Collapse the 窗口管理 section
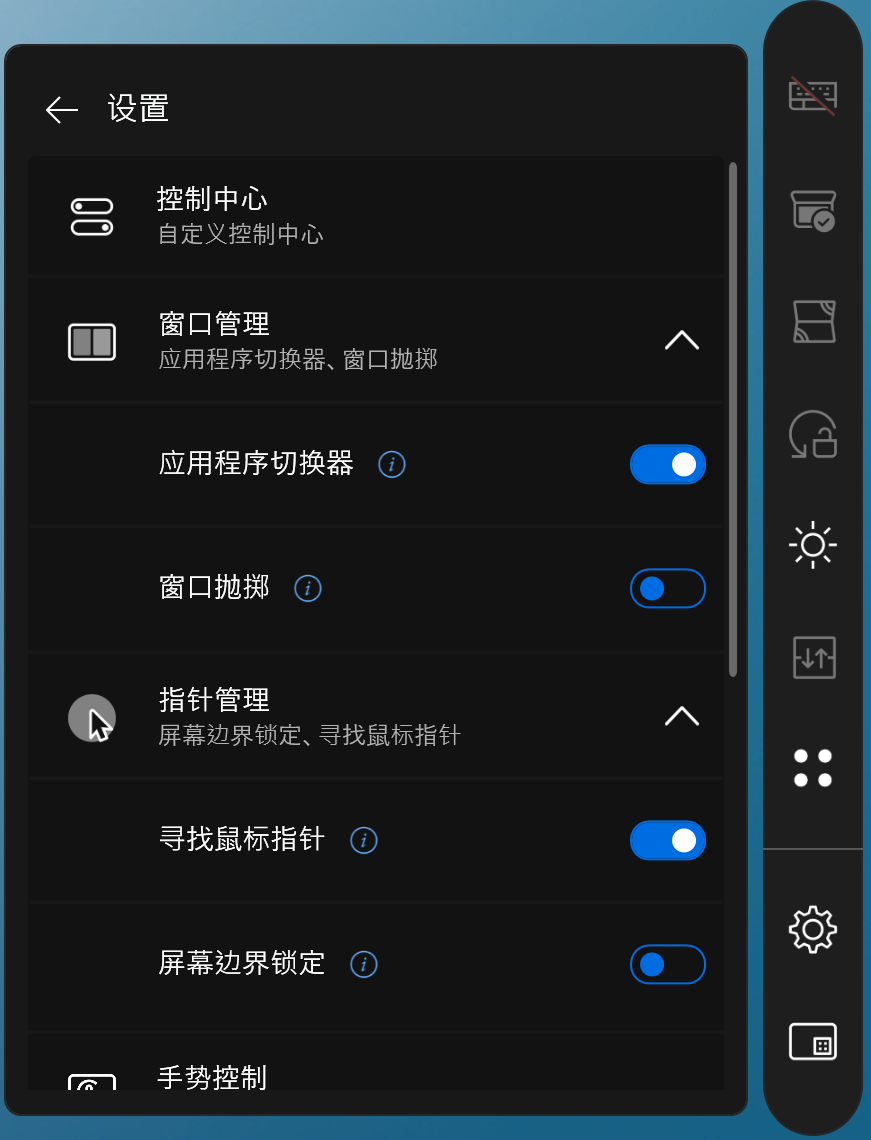 [681, 340]
